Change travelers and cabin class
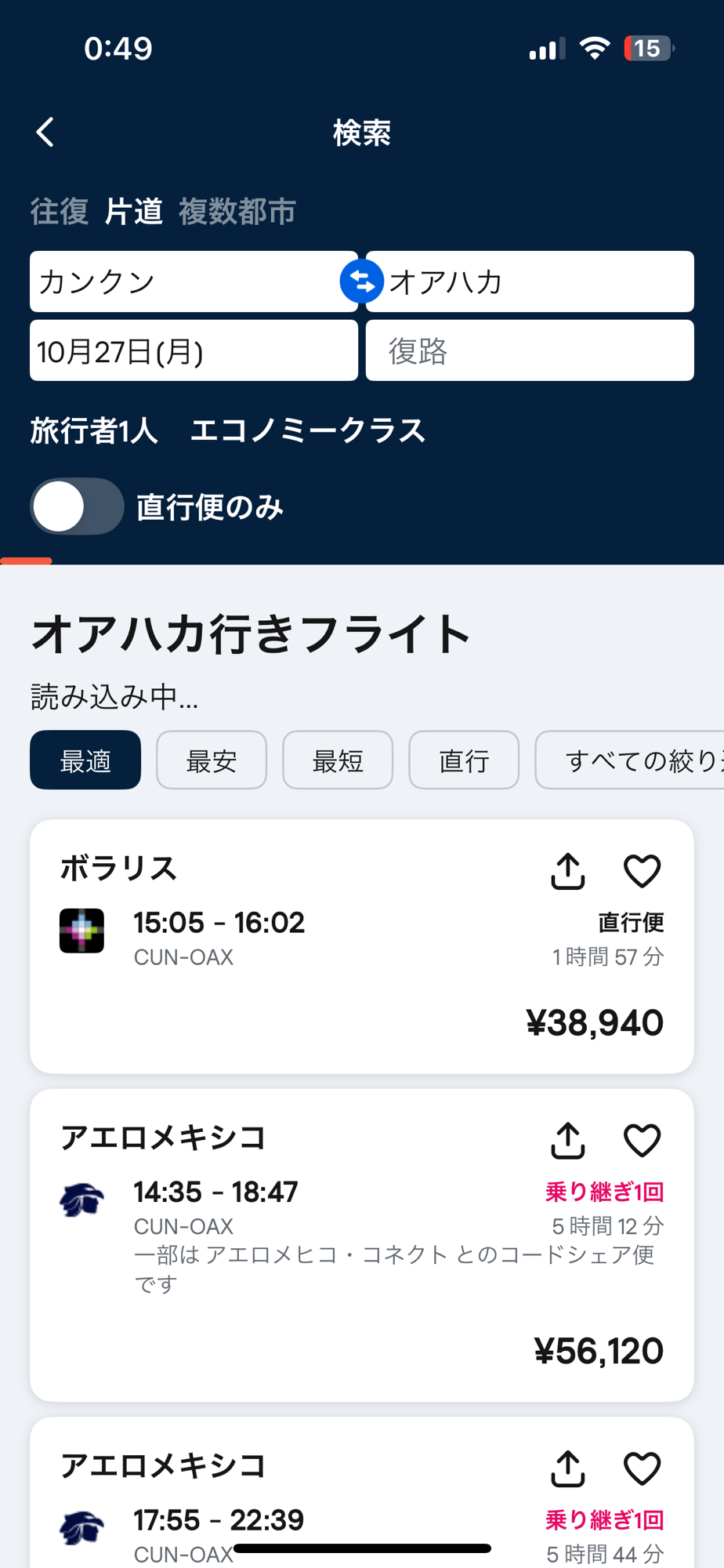Image resolution: width=724 pixels, height=1568 pixels. click(x=227, y=430)
